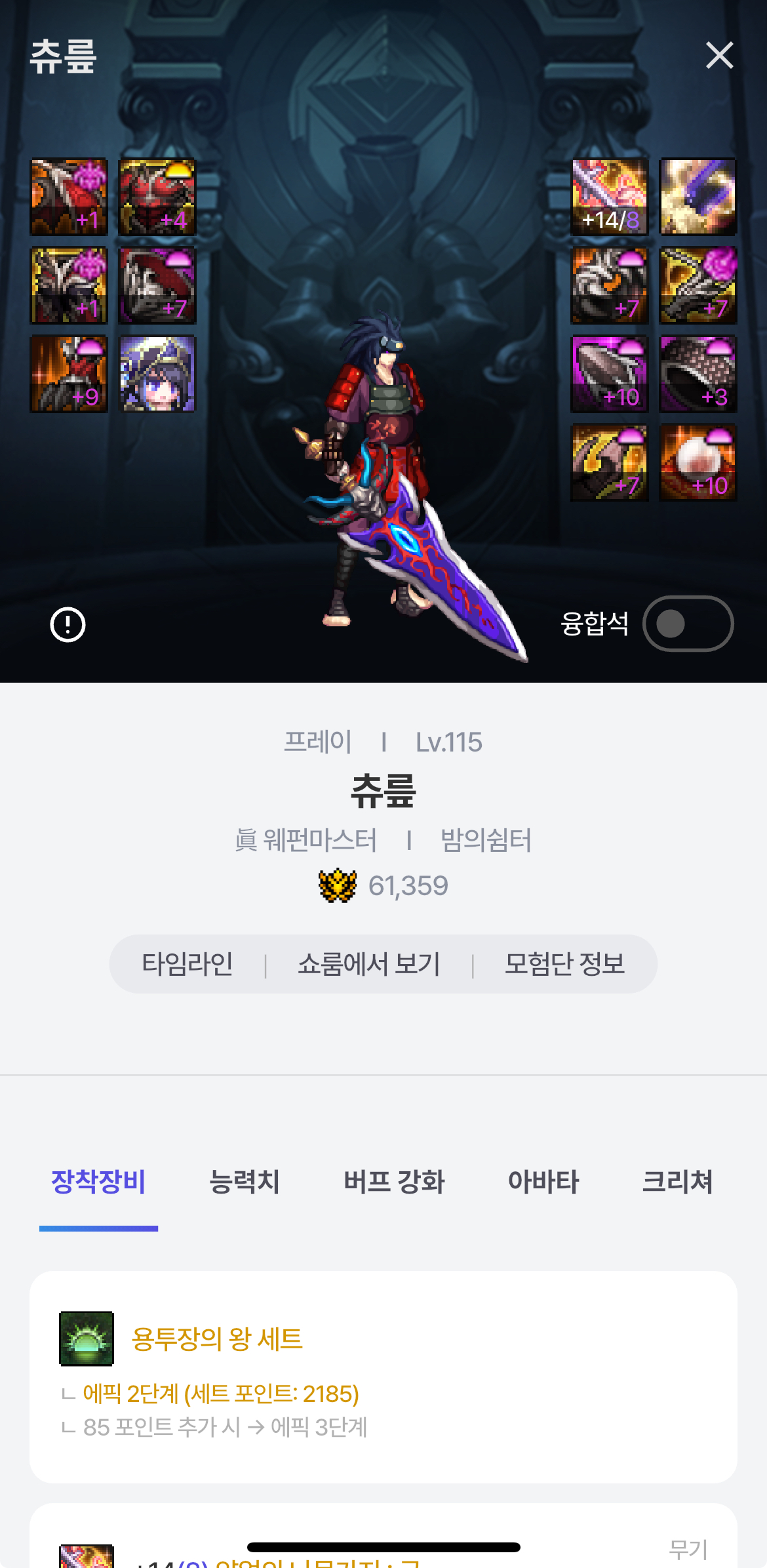The image size is (767, 1568).
Task: Close the character detail screen
Action: click(x=719, y=55)
